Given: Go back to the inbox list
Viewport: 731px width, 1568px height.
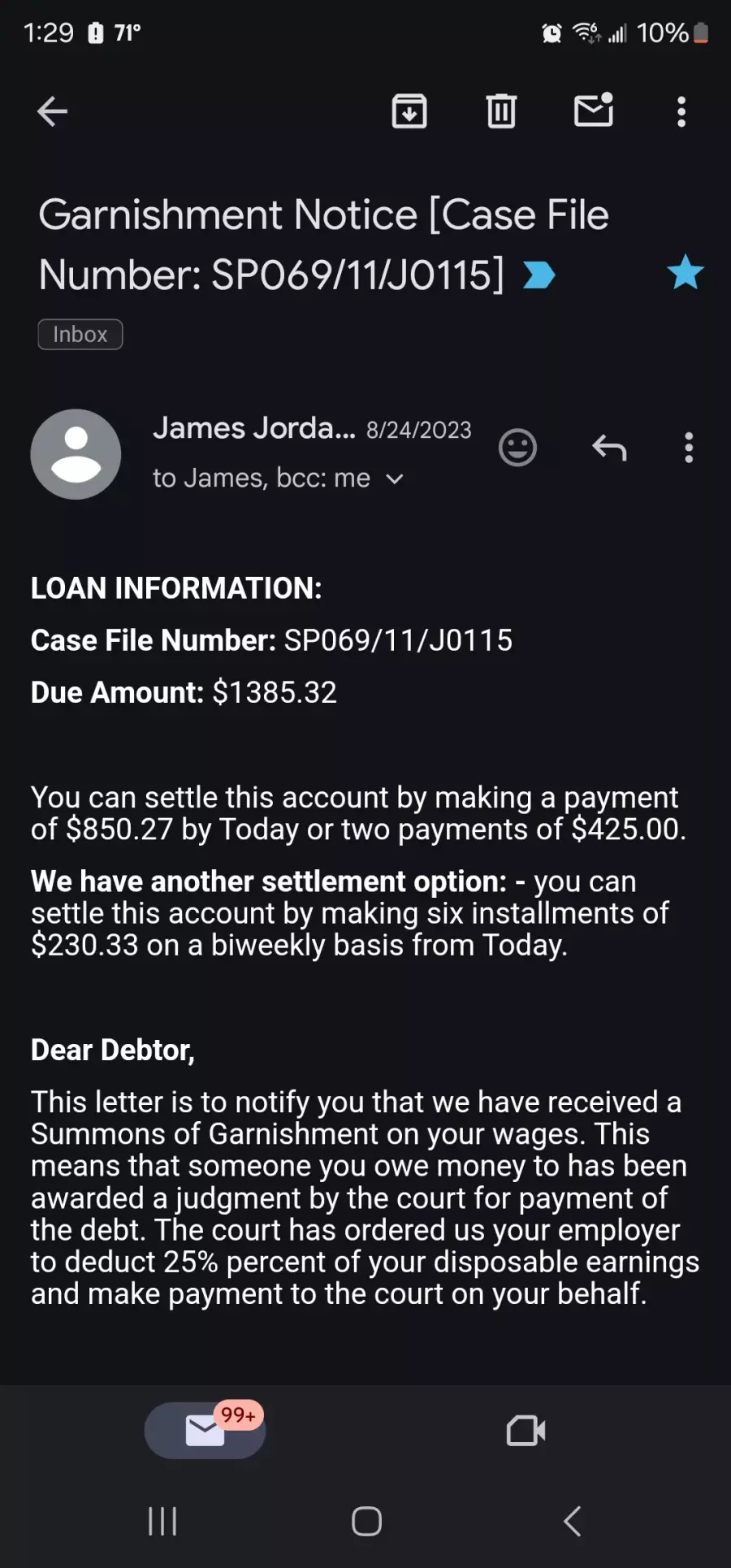Looking at the screenshot, I should click(52, 111).
